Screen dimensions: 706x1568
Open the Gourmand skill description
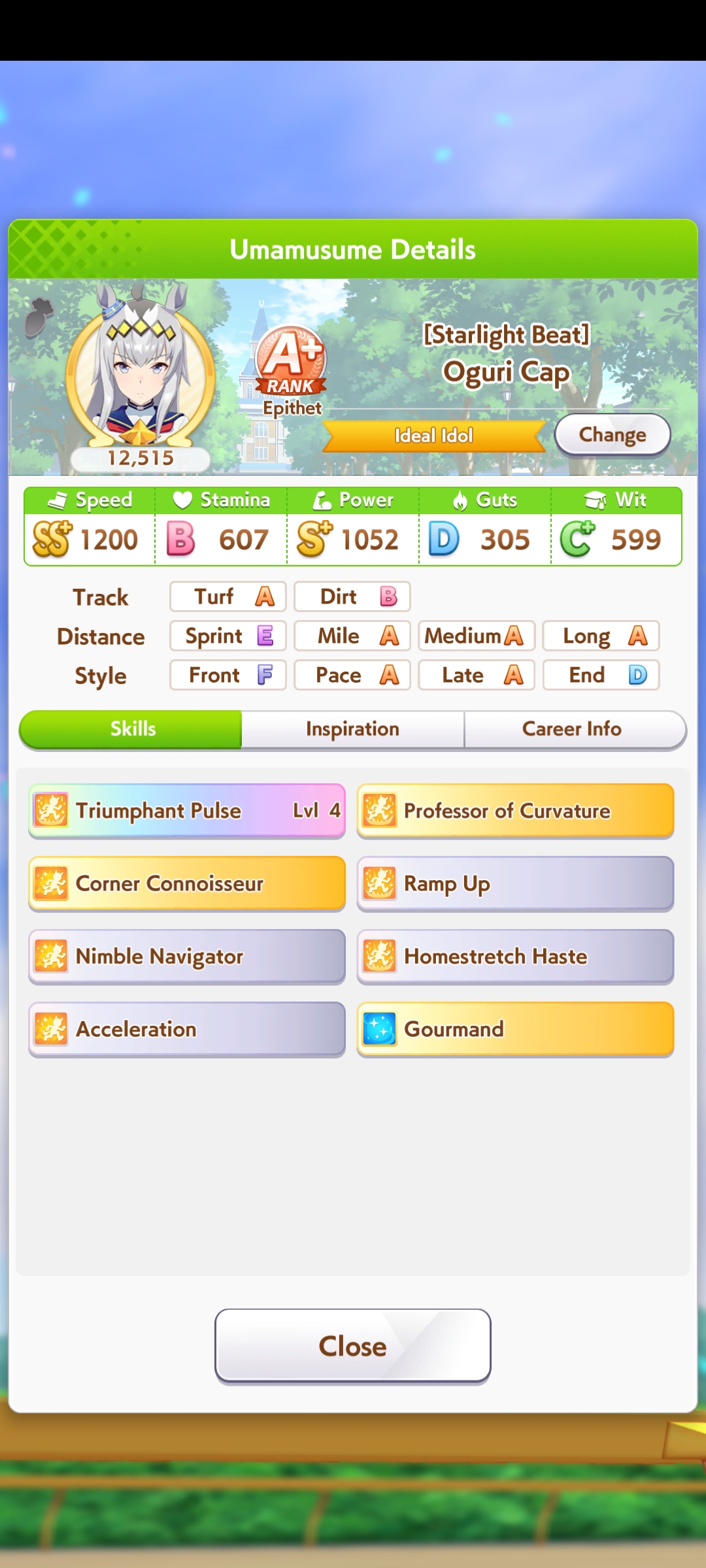pos(515,1030)
